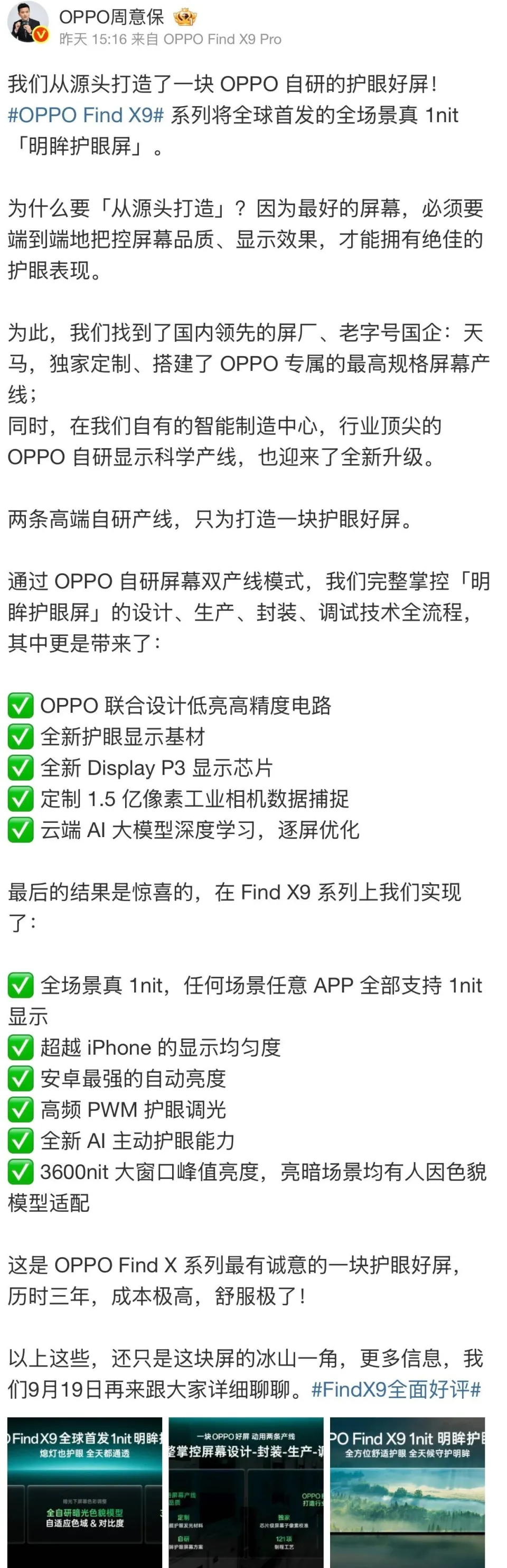Screen dimensions: 507x1568
Task: View the second image about 动用两条产线
Action: click(x=246, y=1491)
